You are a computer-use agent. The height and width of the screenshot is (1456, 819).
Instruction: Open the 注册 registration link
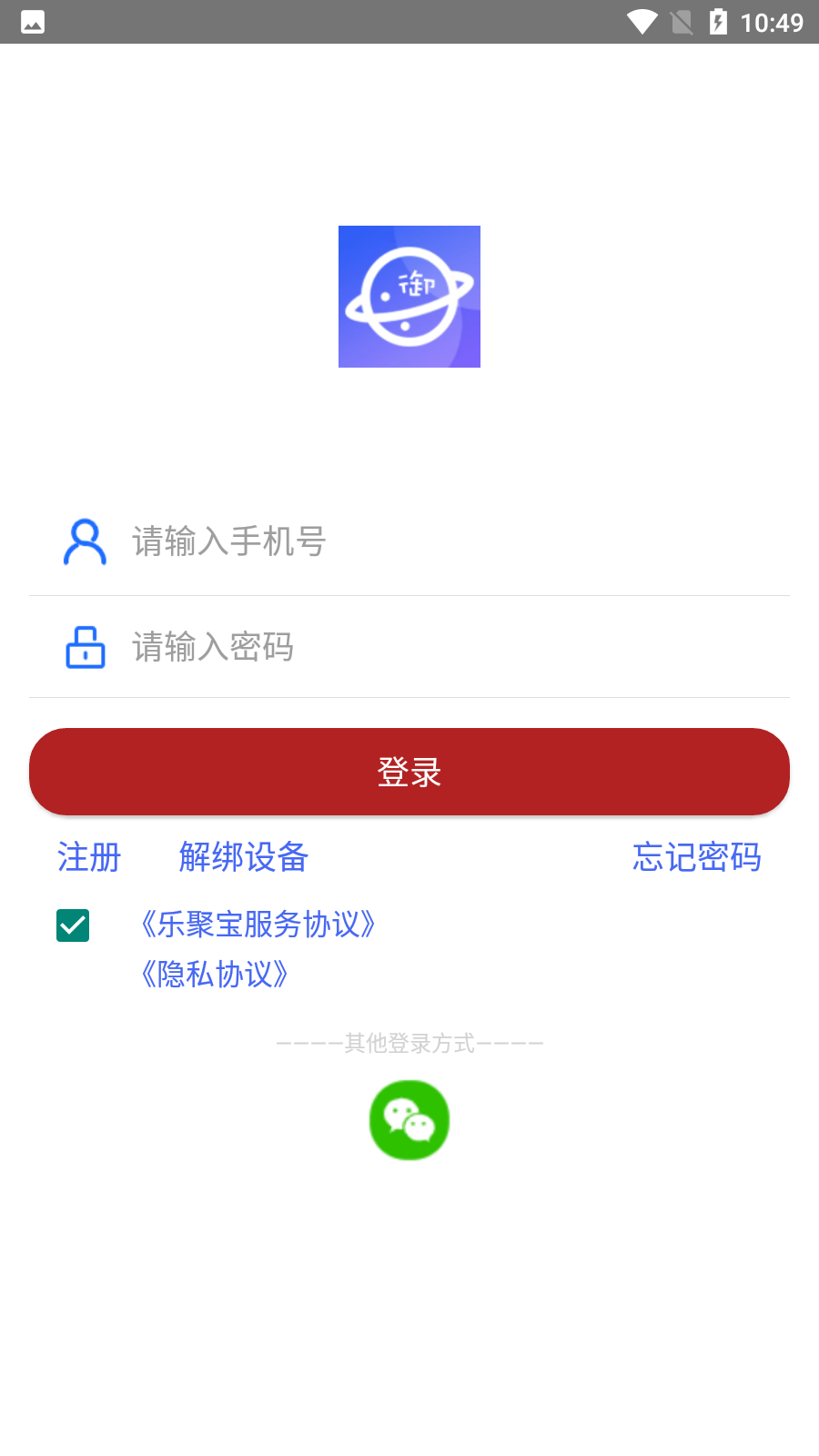pyautogui.click(x=89, y=857)
